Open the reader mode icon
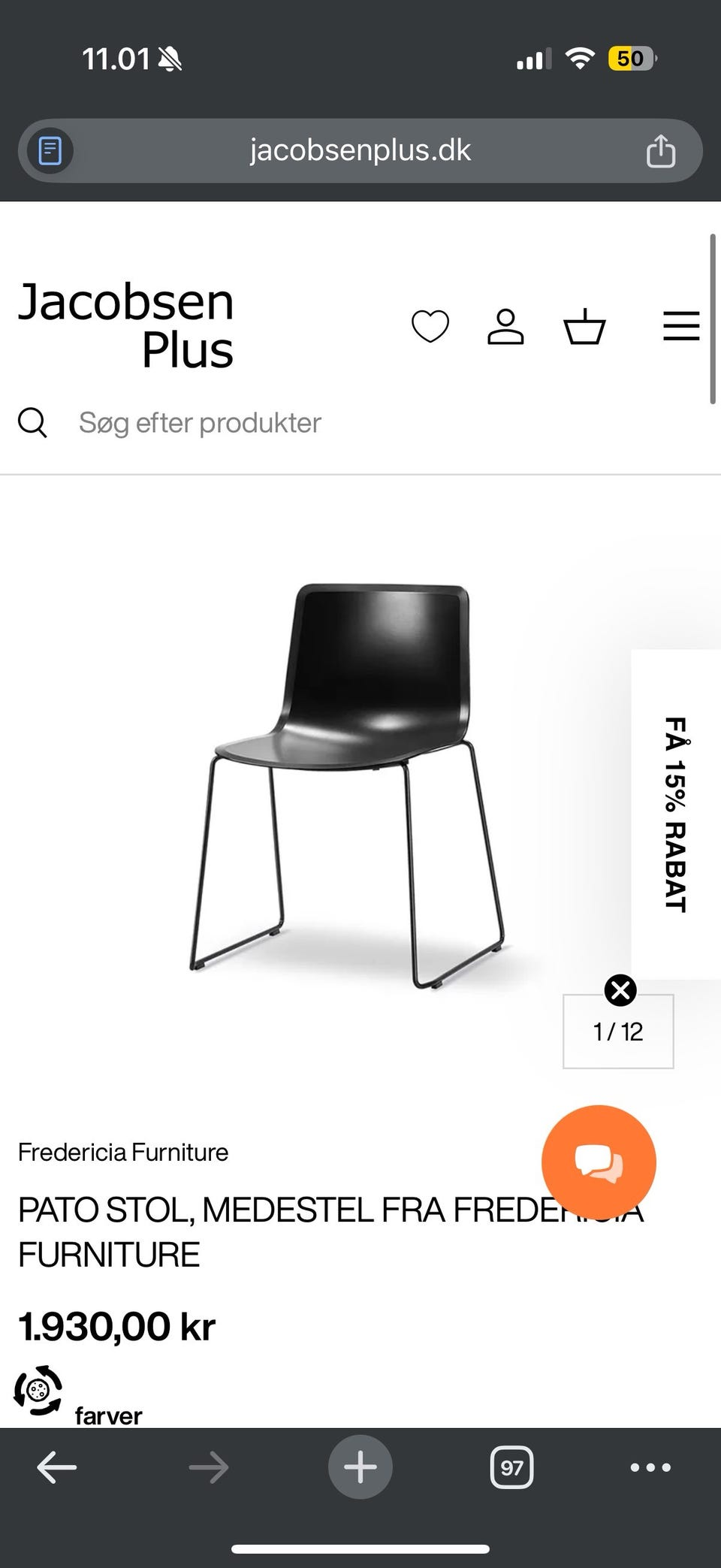 tap(50, 151)
